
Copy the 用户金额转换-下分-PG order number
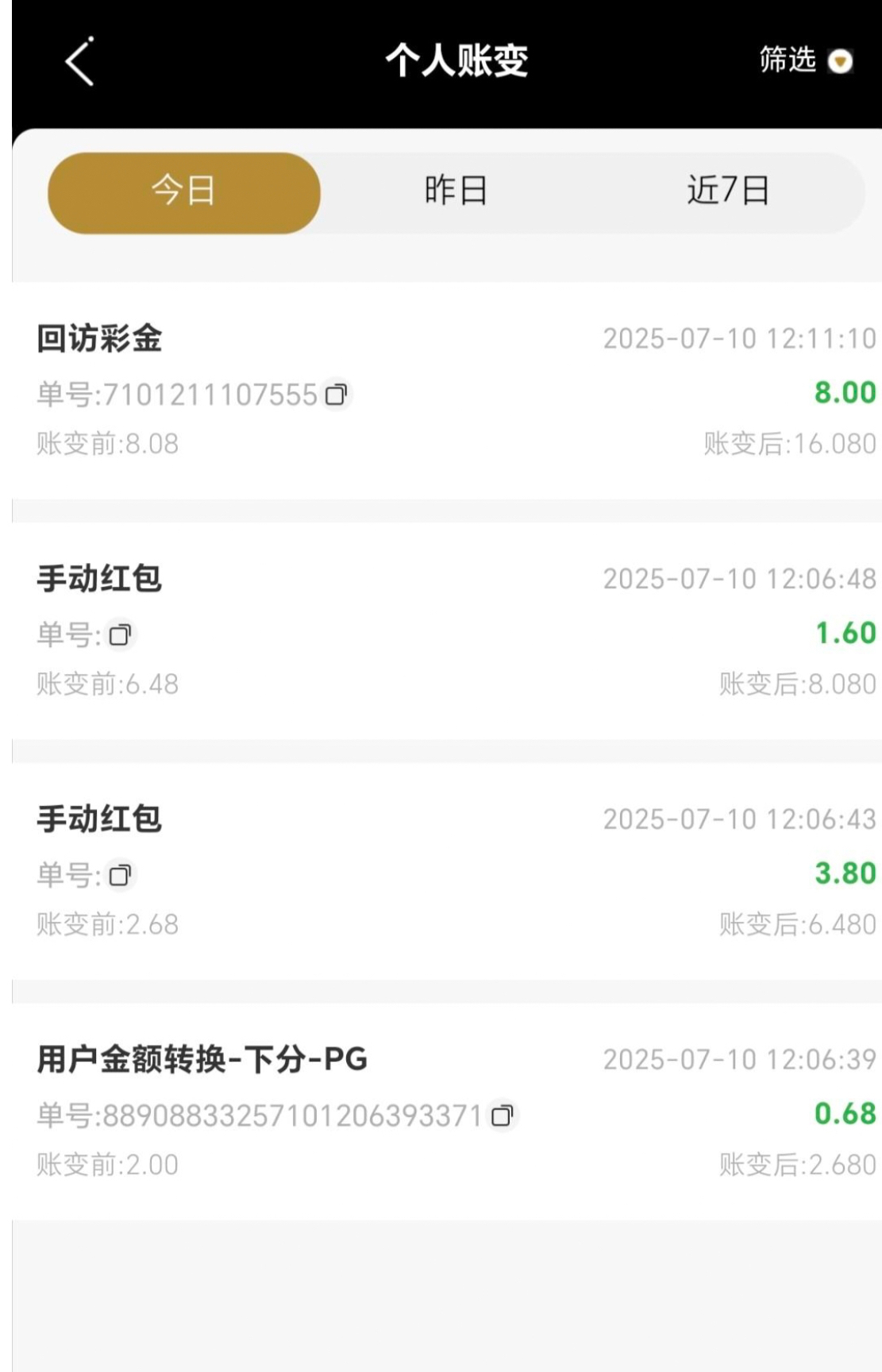click(502, 1116)
